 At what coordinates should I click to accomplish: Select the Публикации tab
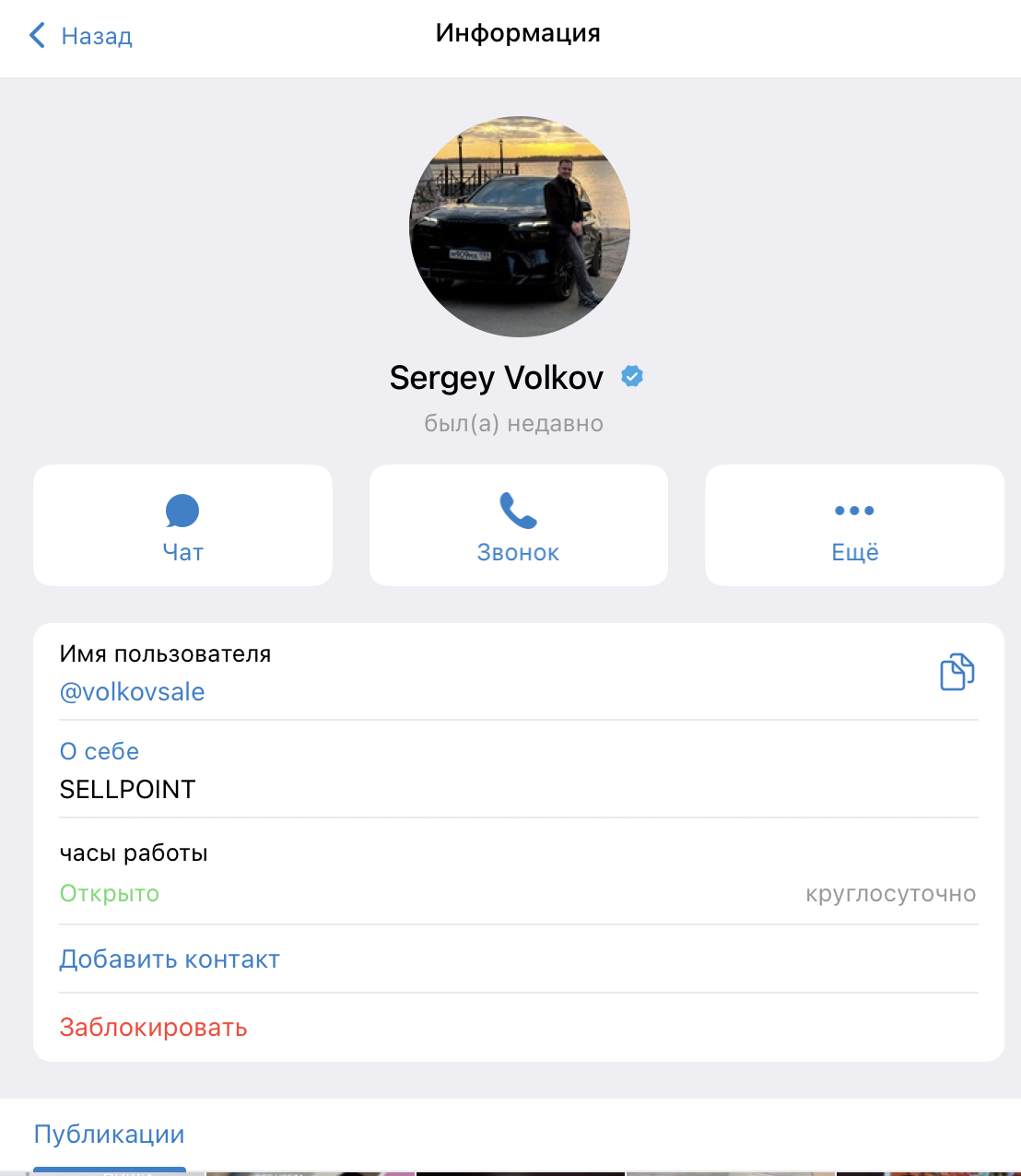click(110, 1135)
